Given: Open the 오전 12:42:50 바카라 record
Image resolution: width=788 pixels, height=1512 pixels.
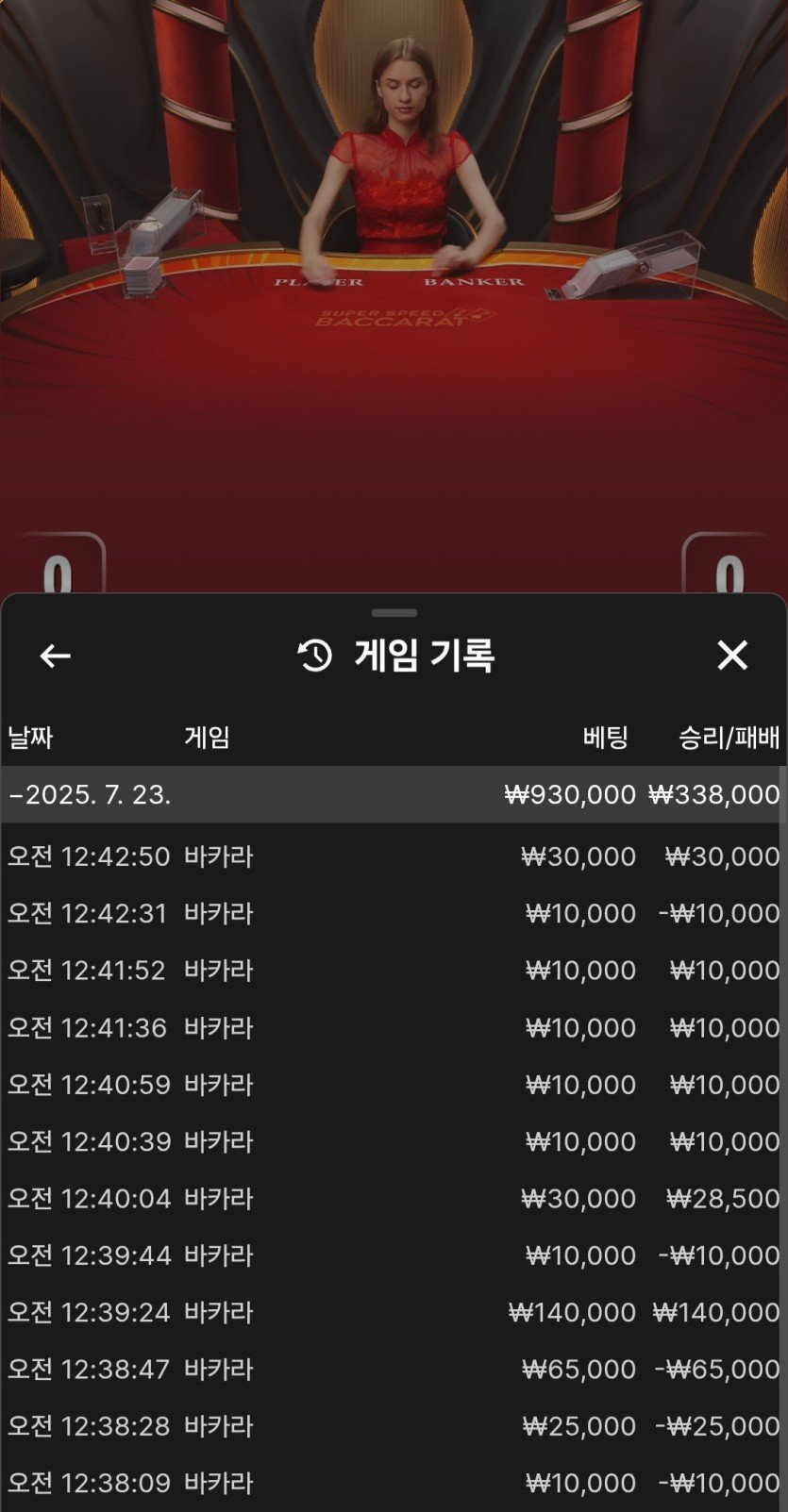Looking at the screenshot, I should (x=394, y=856).
